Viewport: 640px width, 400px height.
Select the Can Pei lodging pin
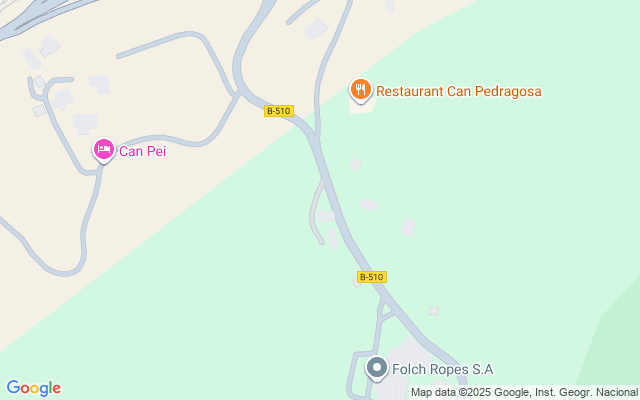pyautogui.click(x=103, y=151)
